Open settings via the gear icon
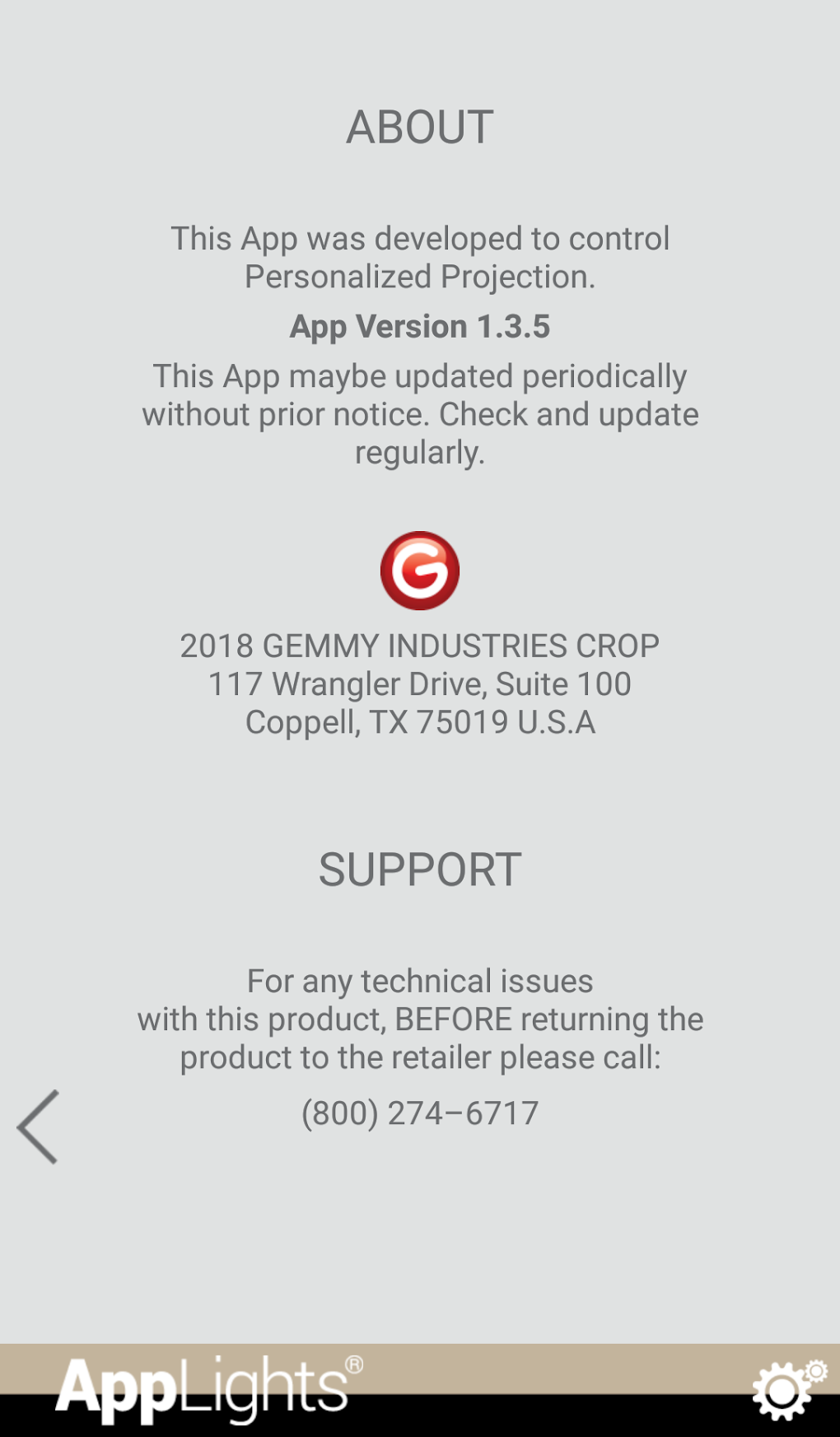Image resolution: width=840 pixels, height=1437 pixels. pos(789,1390)
